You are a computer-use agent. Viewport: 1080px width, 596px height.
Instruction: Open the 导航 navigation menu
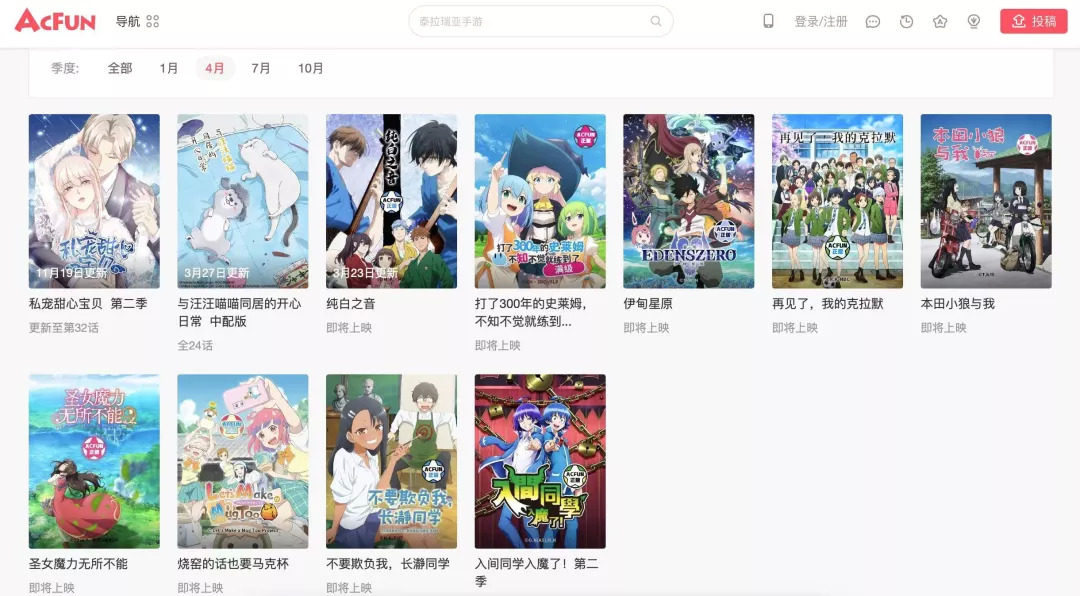coord(136,21)
